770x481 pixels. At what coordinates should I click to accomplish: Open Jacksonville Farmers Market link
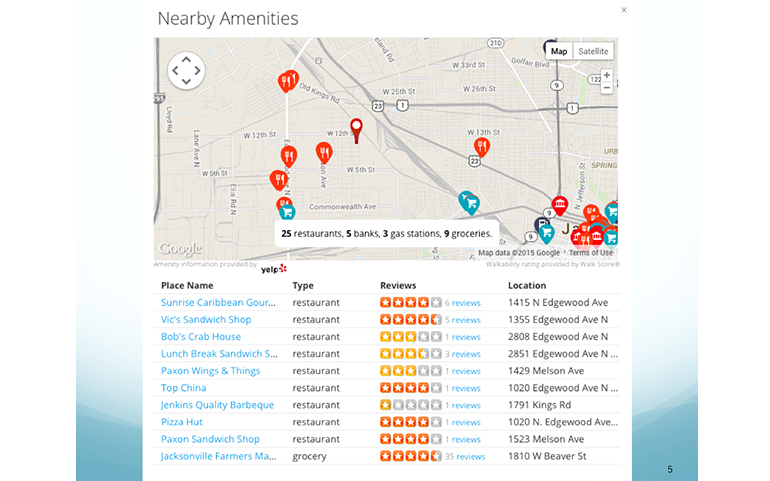click(218, 456)
